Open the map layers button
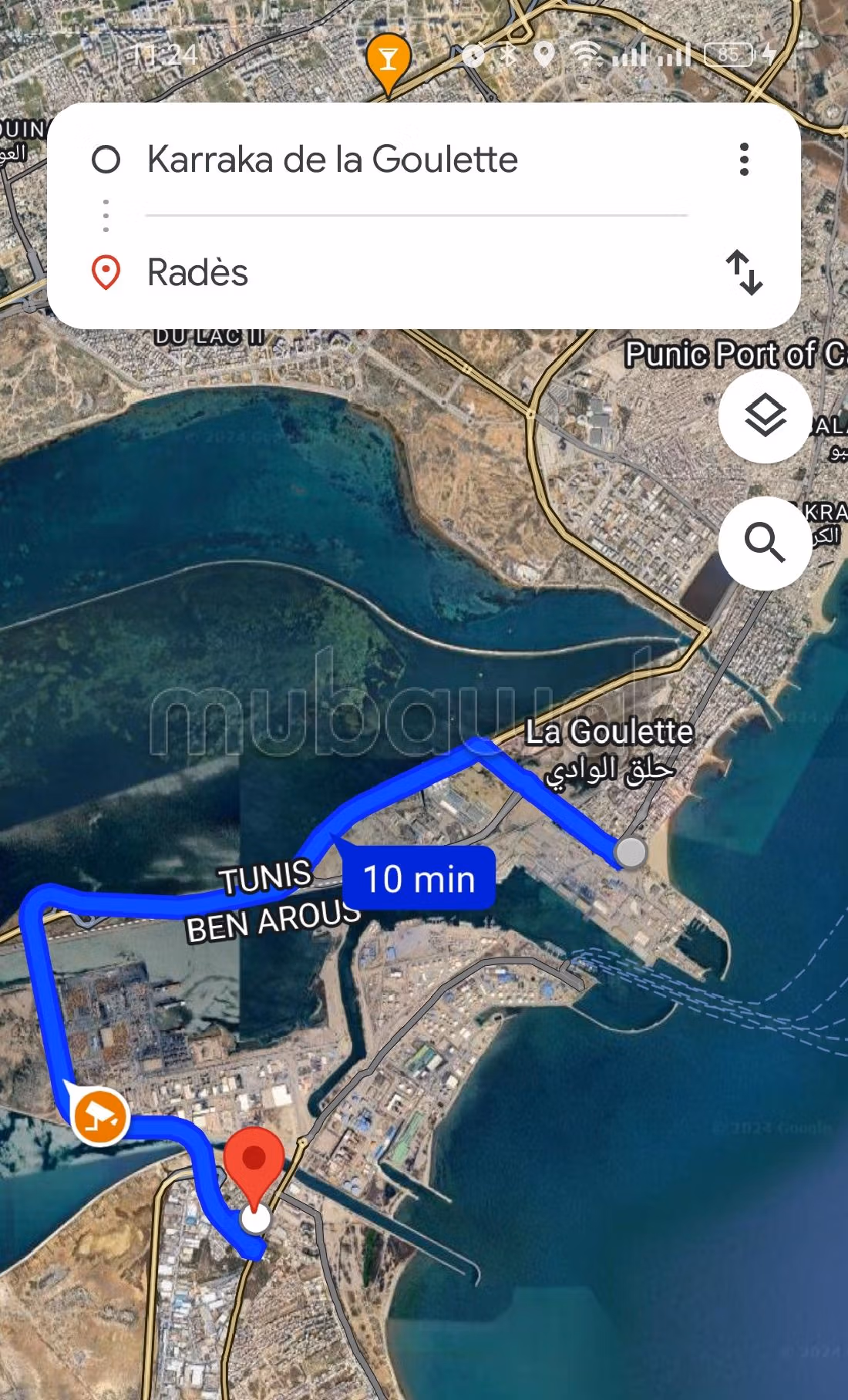Image resolution: width=848 pixels, height=1400 pixels. pos(765,416)
